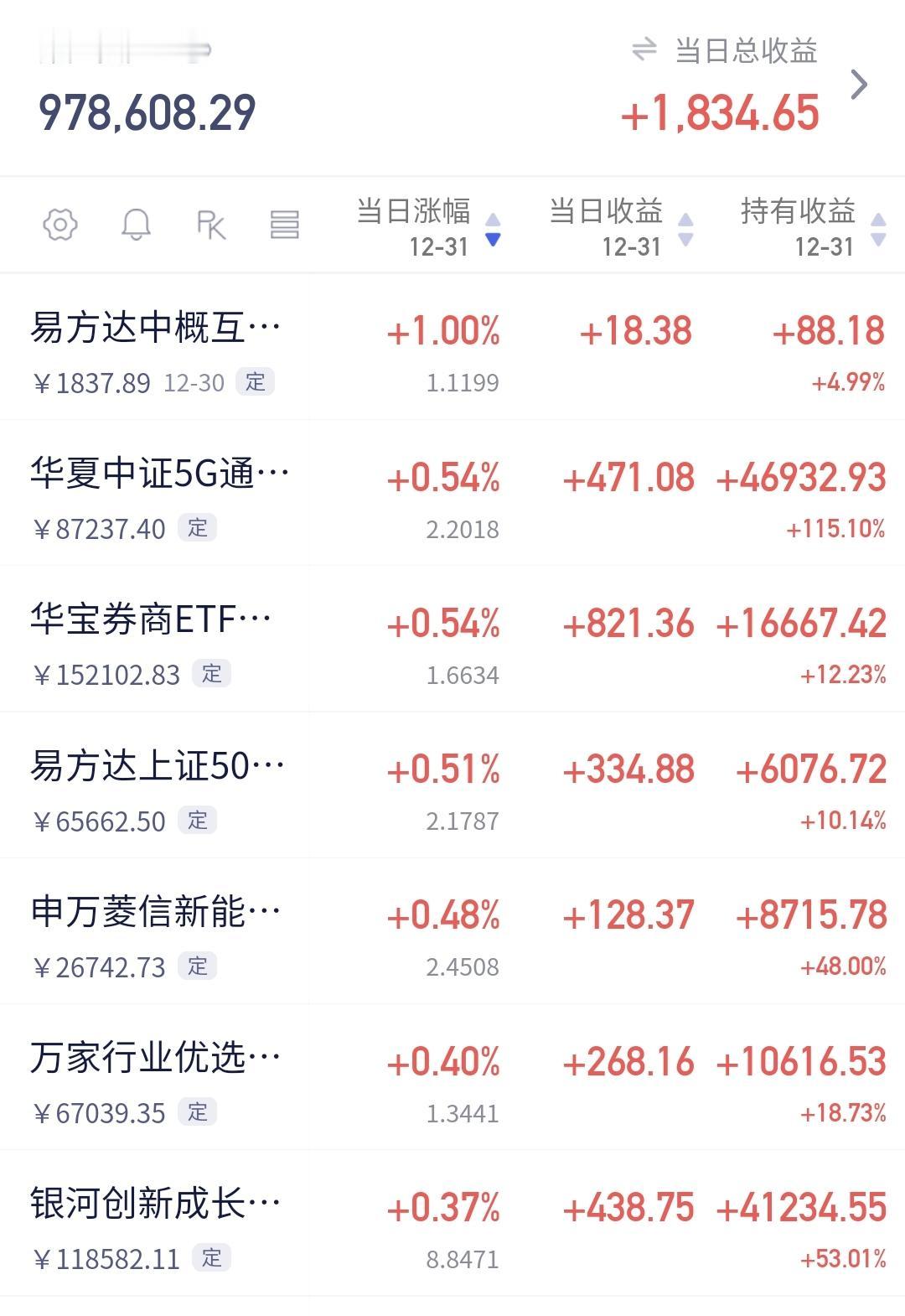This screenshot has width=905, height=1316.
Task: Sort by 当日涨幅 column
Action: tap(427, 226)
